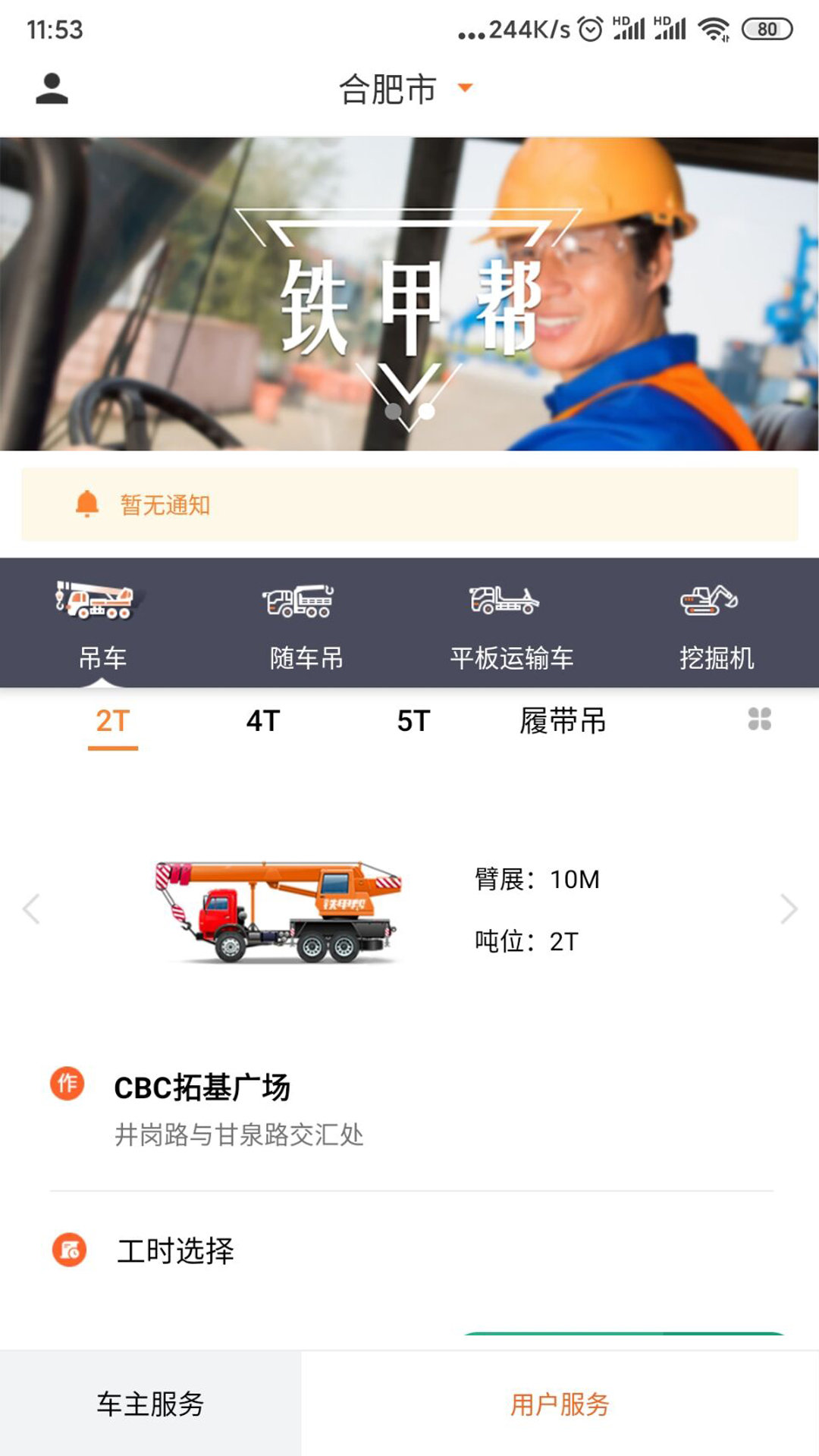
Task: Switch to 车主服务 tab
Action: click(150, 1404)
